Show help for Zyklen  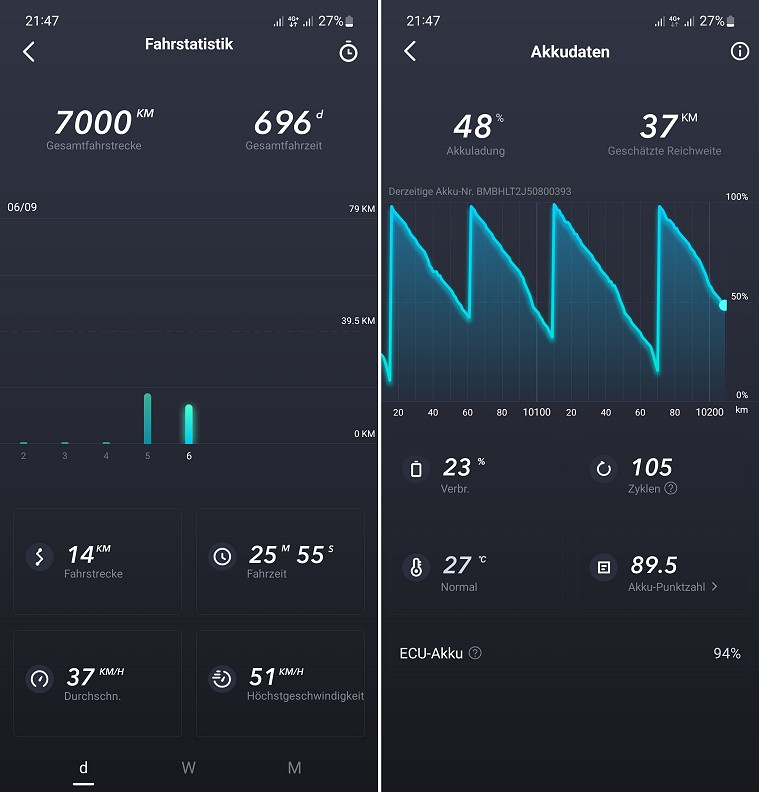[670, 489]
